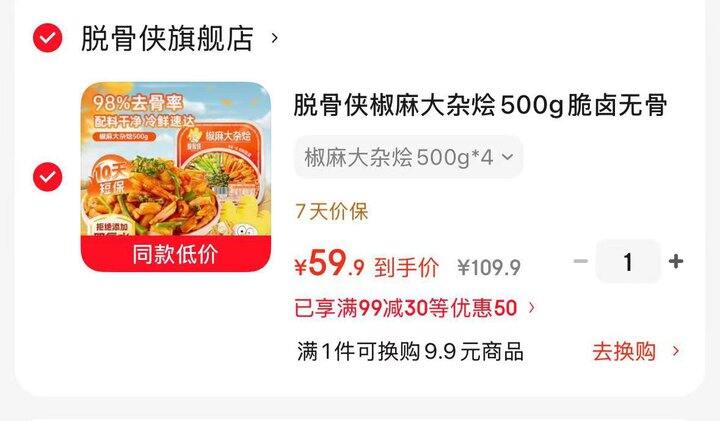Open the 脱骨侠椒麻大杂烩 product details
720x421 pixels.
click(x=480, y=105)
